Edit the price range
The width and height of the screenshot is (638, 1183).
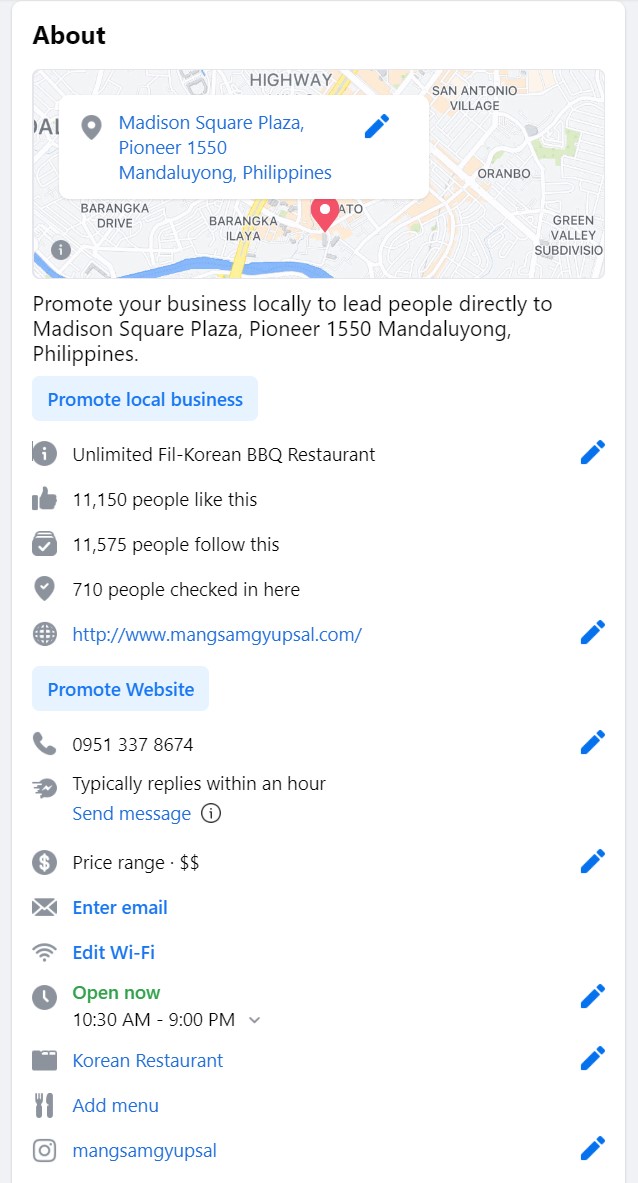click(593, 861)
